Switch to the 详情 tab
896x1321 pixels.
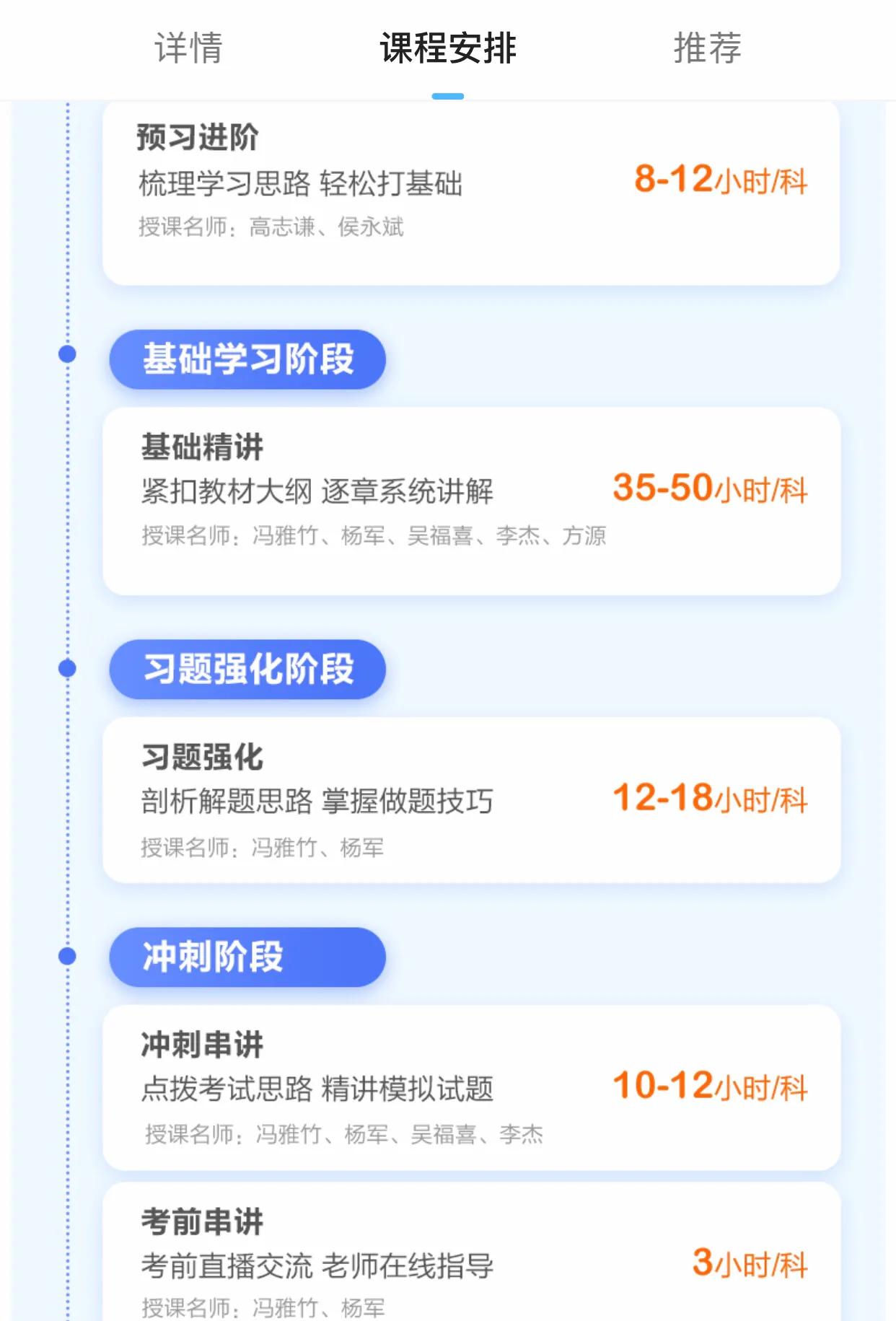[x=188, y=48]
